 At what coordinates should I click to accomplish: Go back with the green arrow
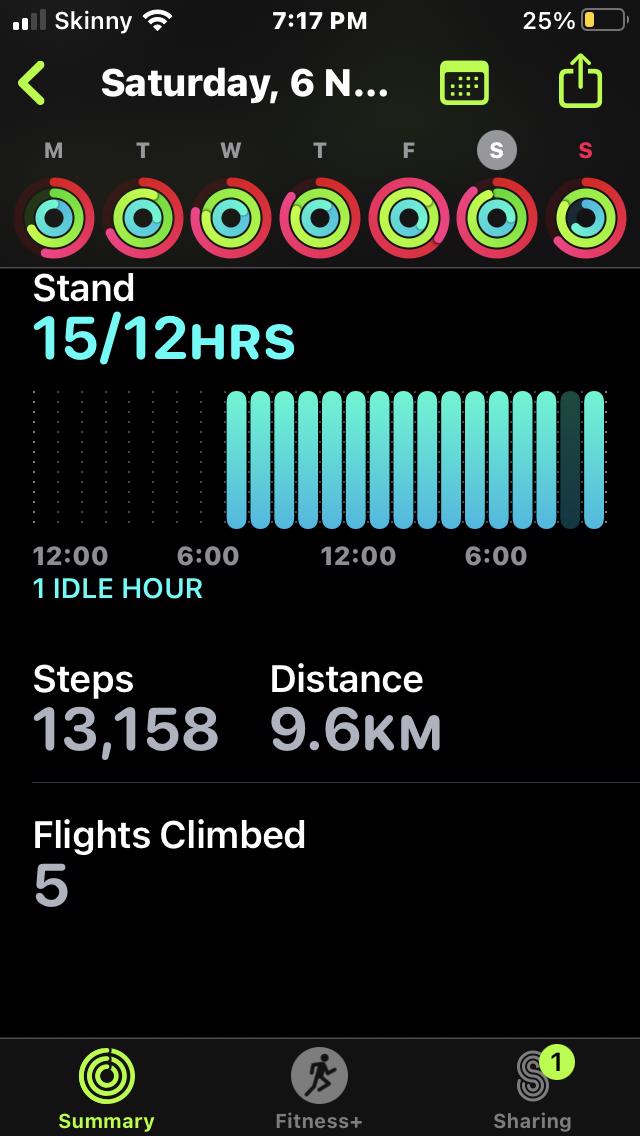click(x=32, y=83)
